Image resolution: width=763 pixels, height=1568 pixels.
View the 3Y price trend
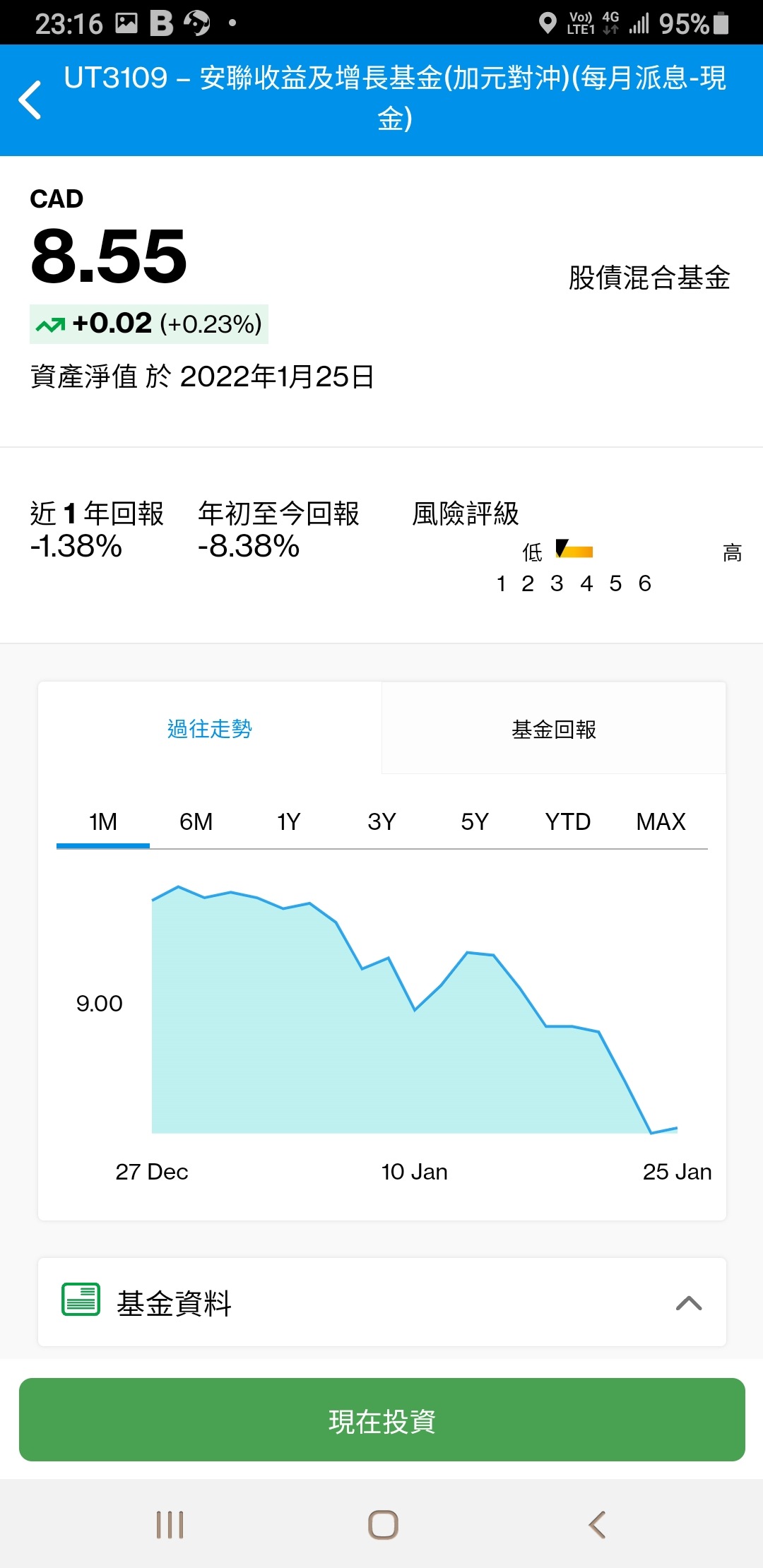click(x=381, y=822)
